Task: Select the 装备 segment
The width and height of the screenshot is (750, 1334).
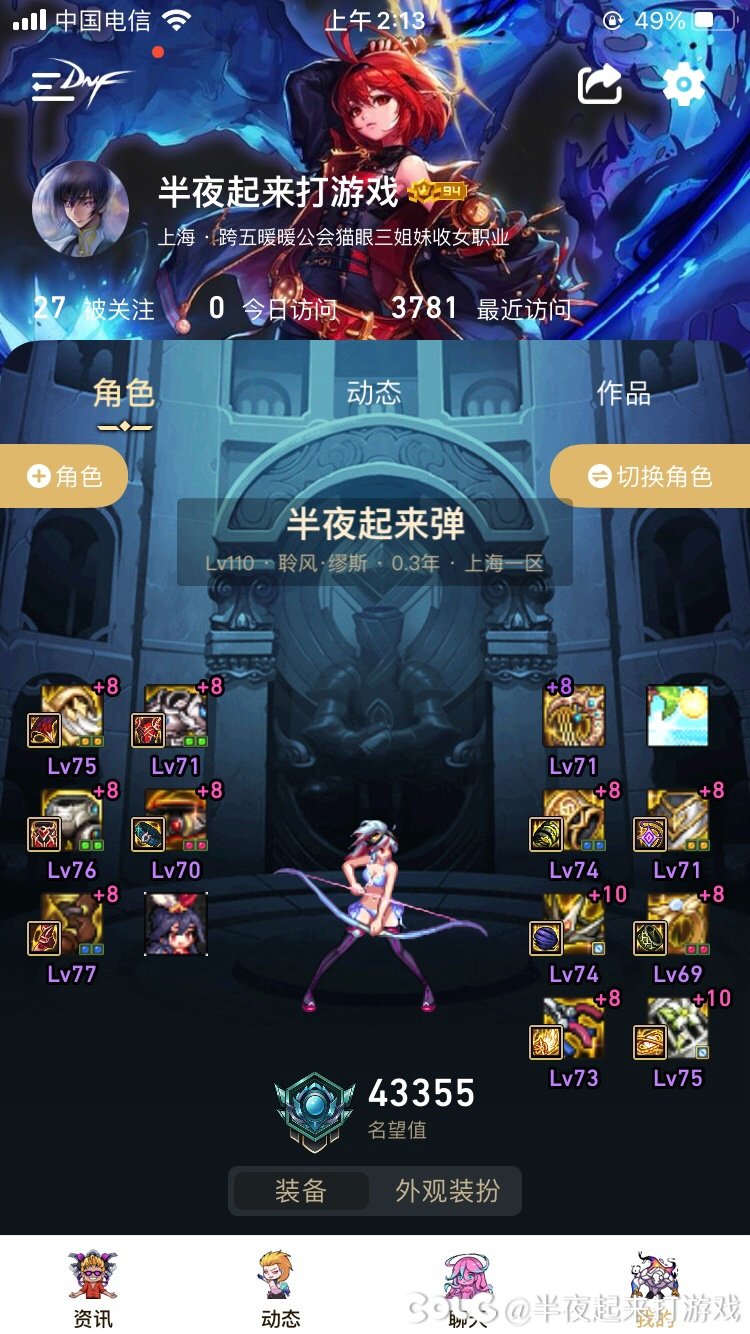Action: coord(301,1191)
